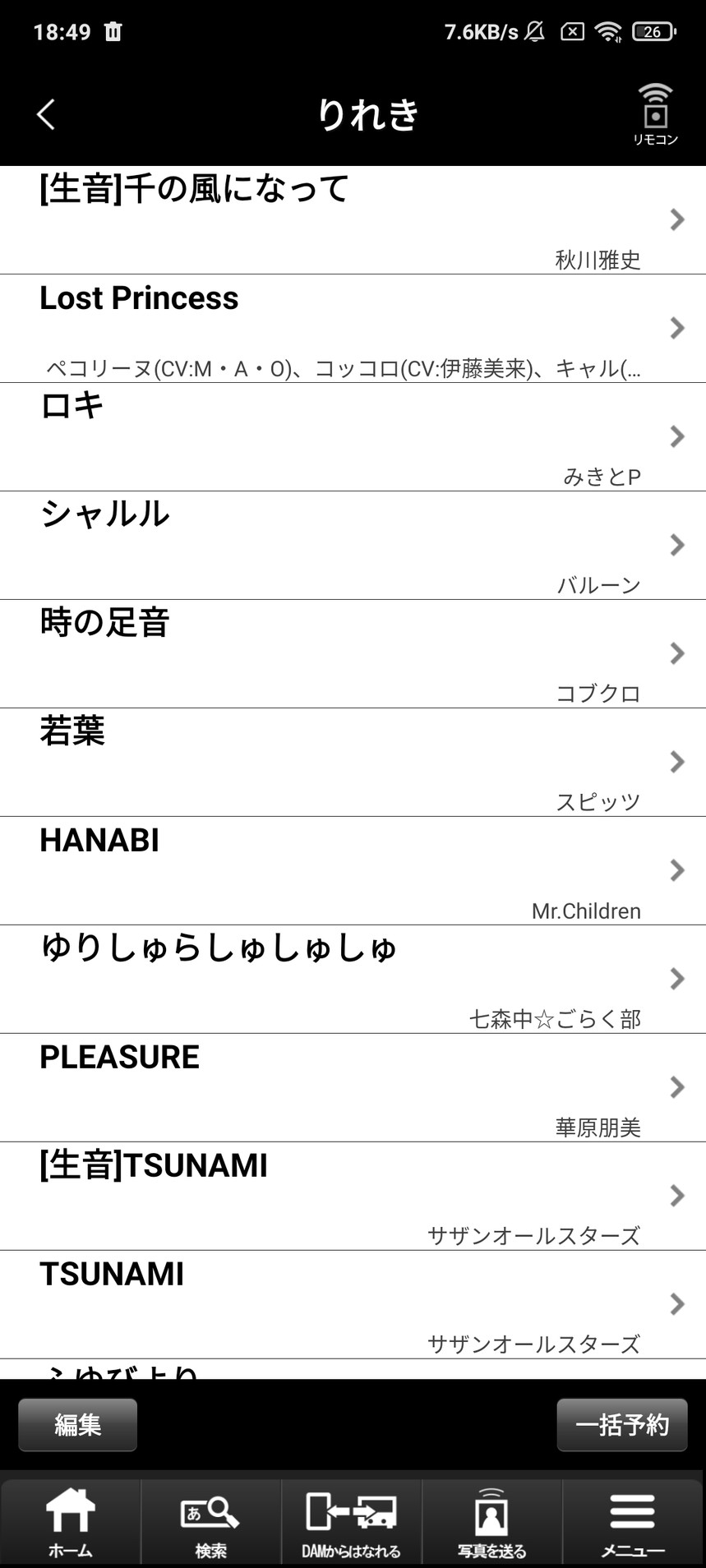This screenshot has height=1568, width=706.
Task: Tap DAMからはなれる to disconnect
Action: pos(352,1521)
